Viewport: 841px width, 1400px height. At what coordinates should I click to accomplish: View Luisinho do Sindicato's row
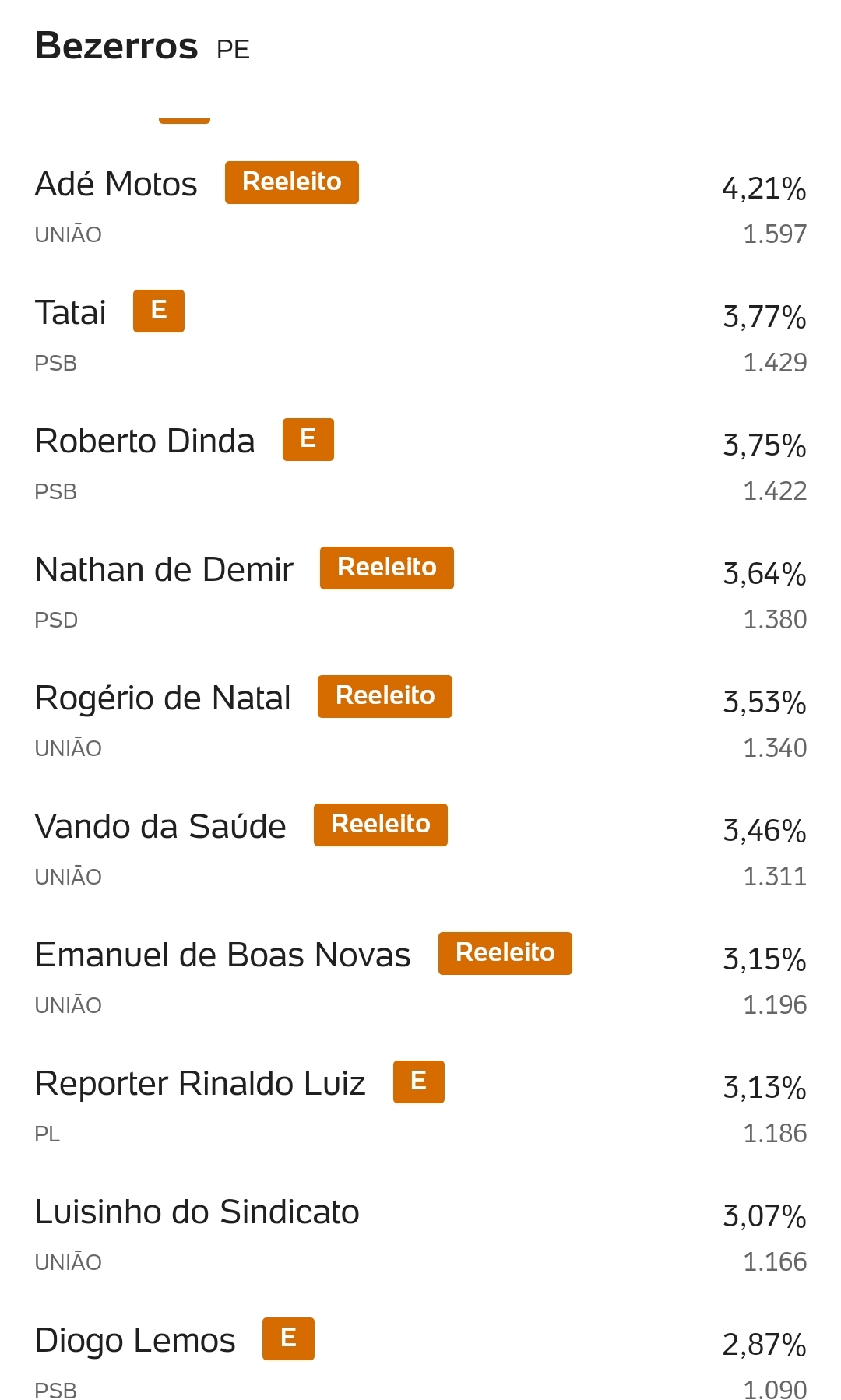[x=420, y=1233]
